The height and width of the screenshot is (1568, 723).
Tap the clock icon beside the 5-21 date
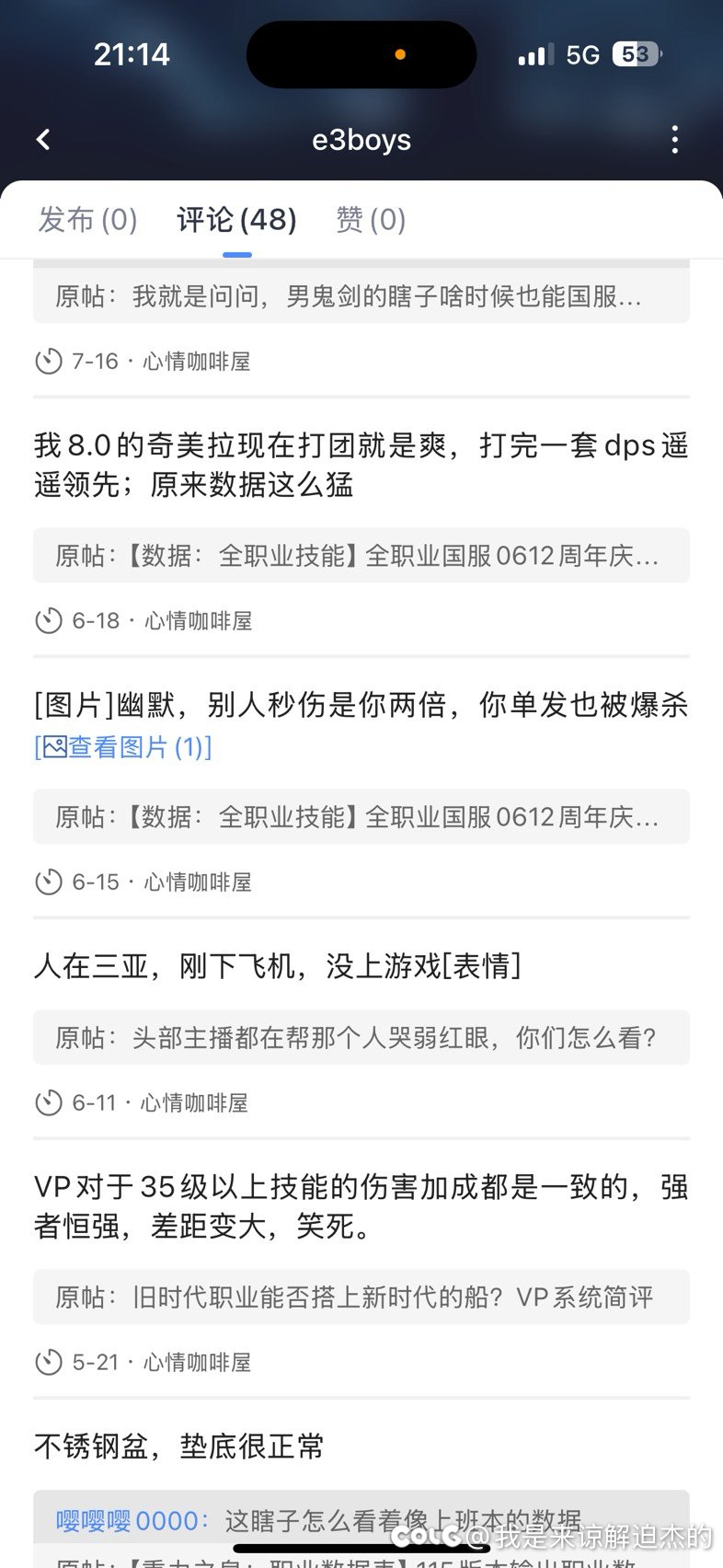pos(48,1362)
